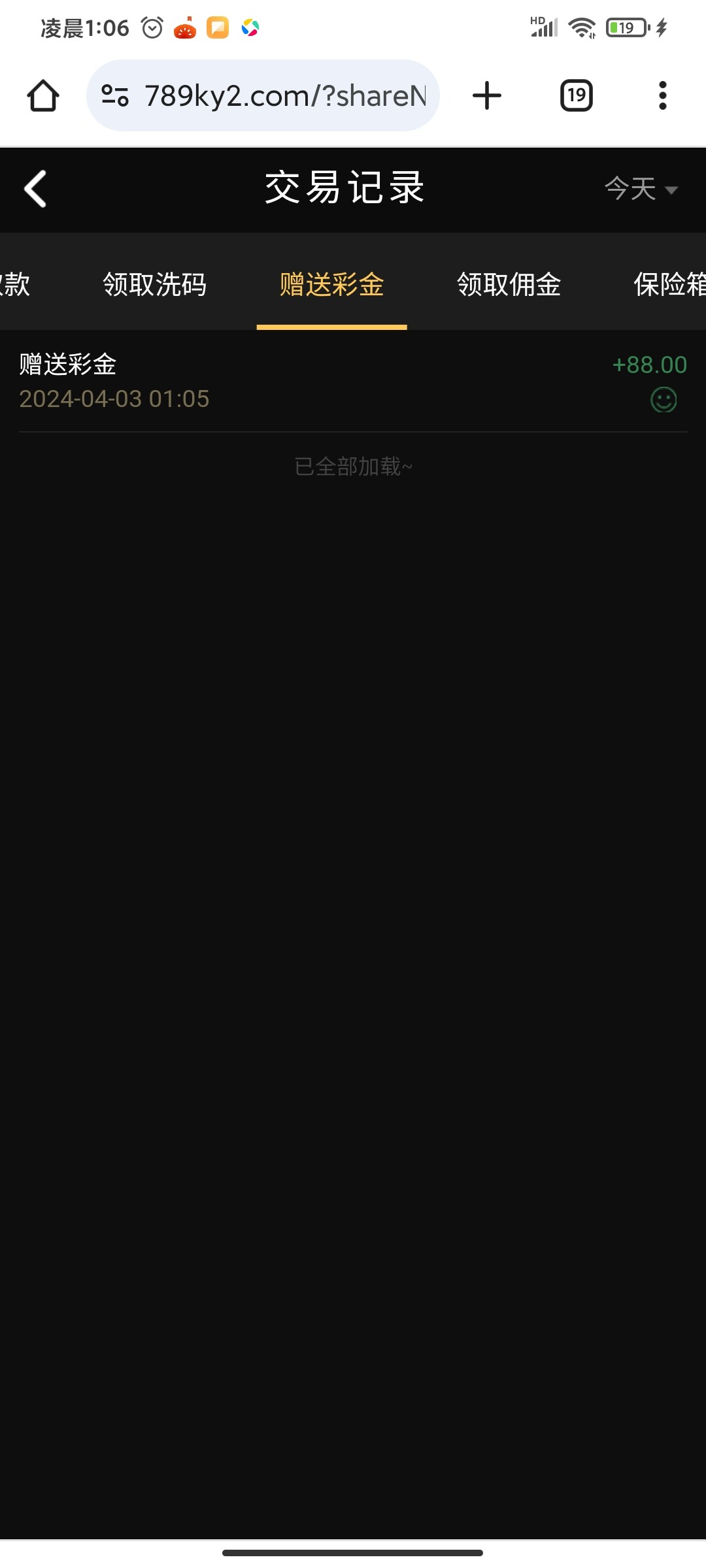Open a new browser tab
Viewport: 706px width, 1568px height.
[486, 96]
